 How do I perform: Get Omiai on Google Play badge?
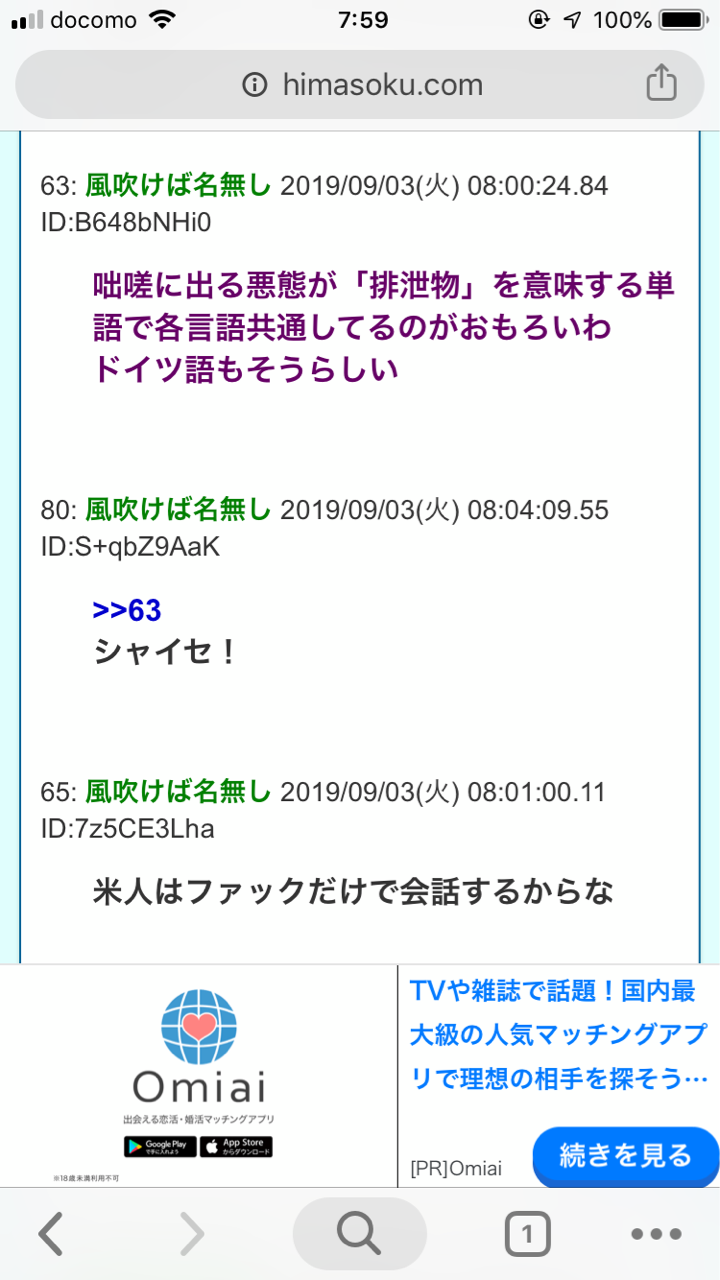160,1147
